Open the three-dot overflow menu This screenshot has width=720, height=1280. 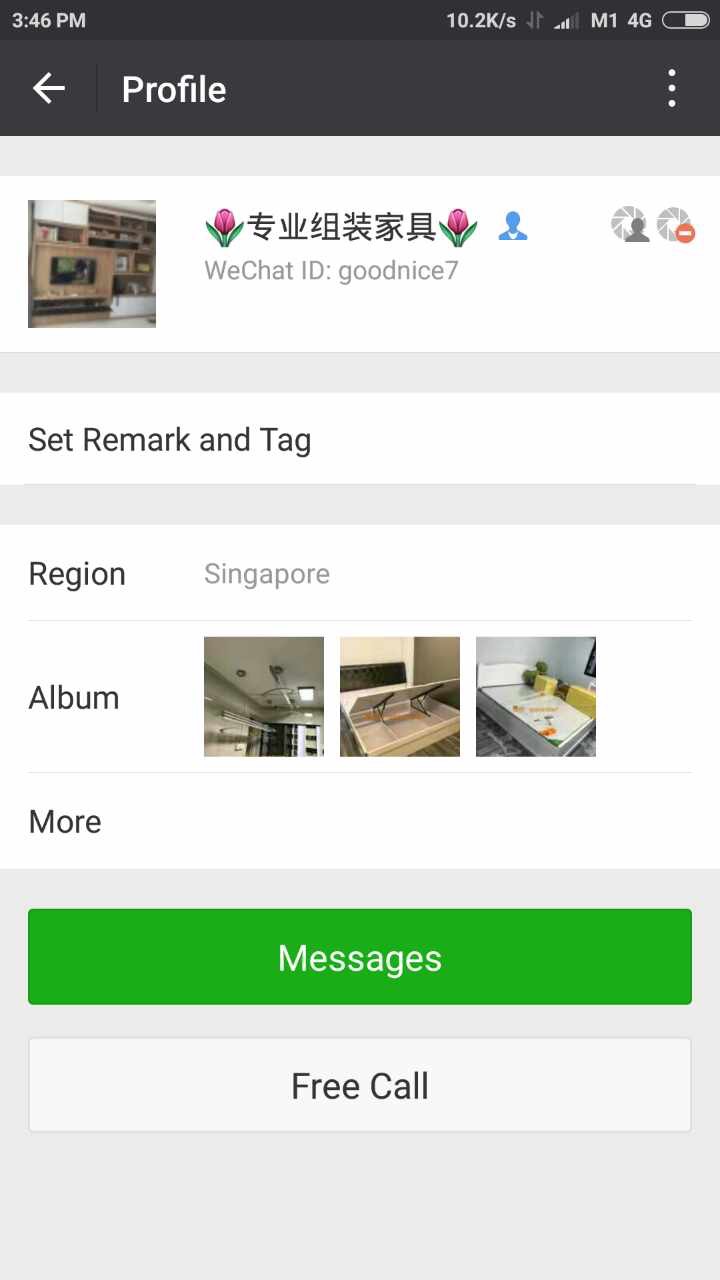coord(672,89)
